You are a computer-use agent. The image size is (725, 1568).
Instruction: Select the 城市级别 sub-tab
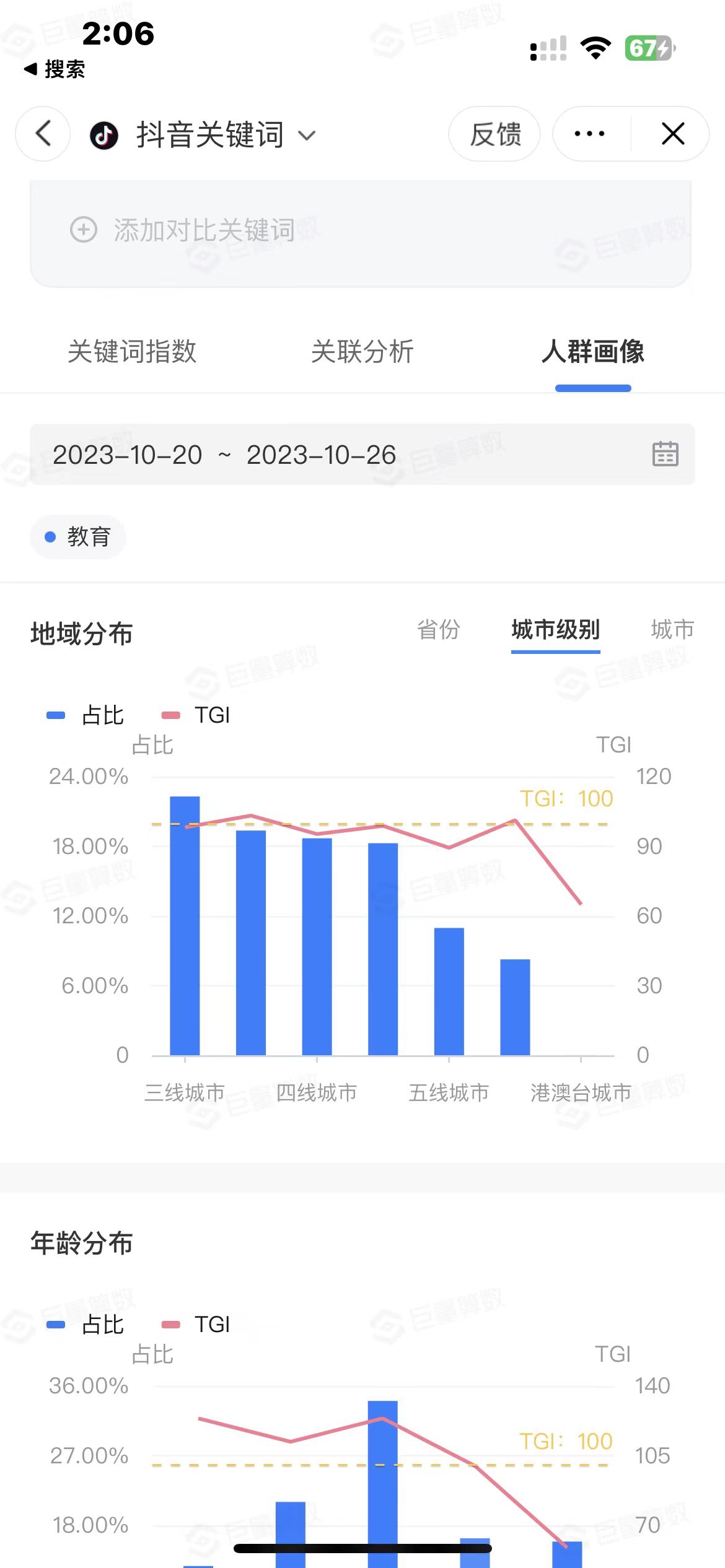click(x=555, y=629)
